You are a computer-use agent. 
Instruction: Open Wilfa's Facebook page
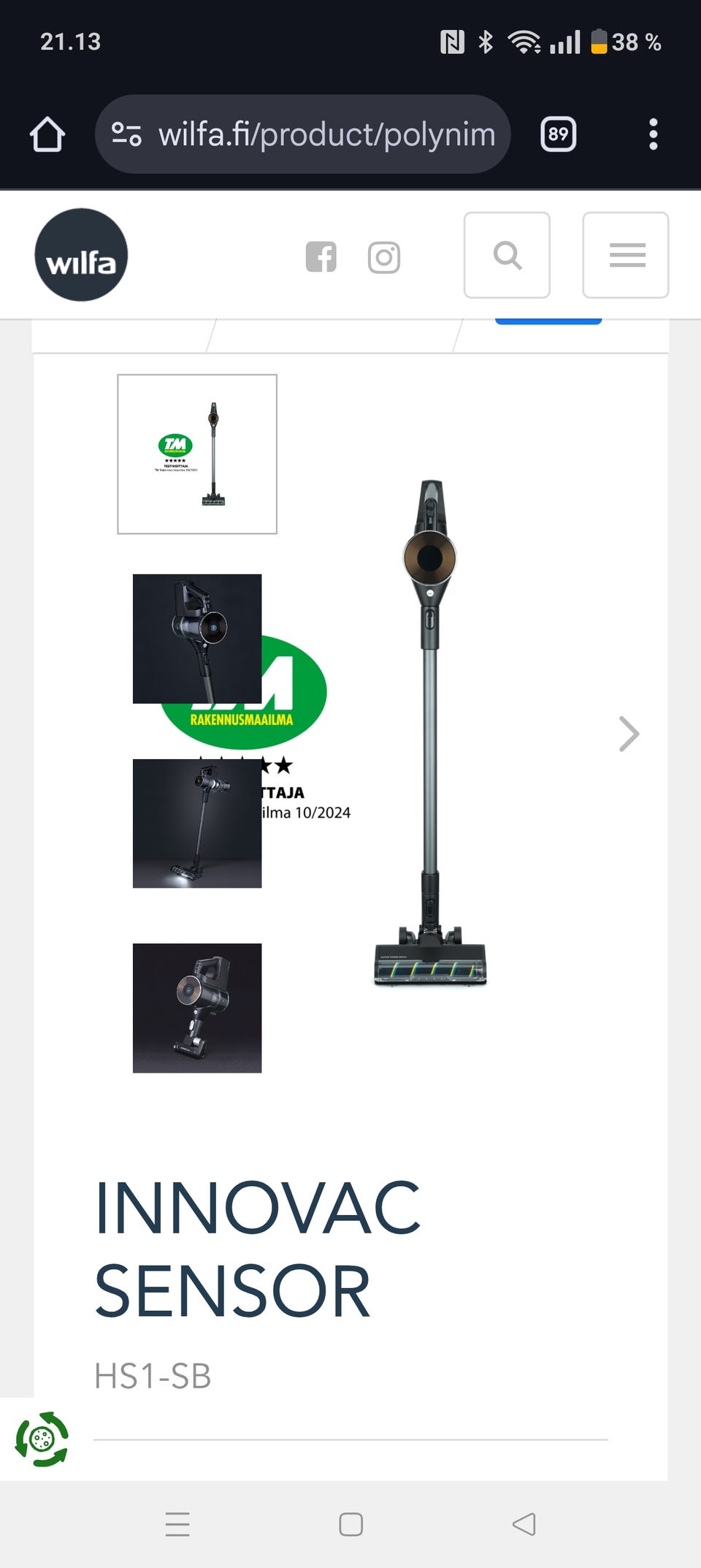point(321,256)
